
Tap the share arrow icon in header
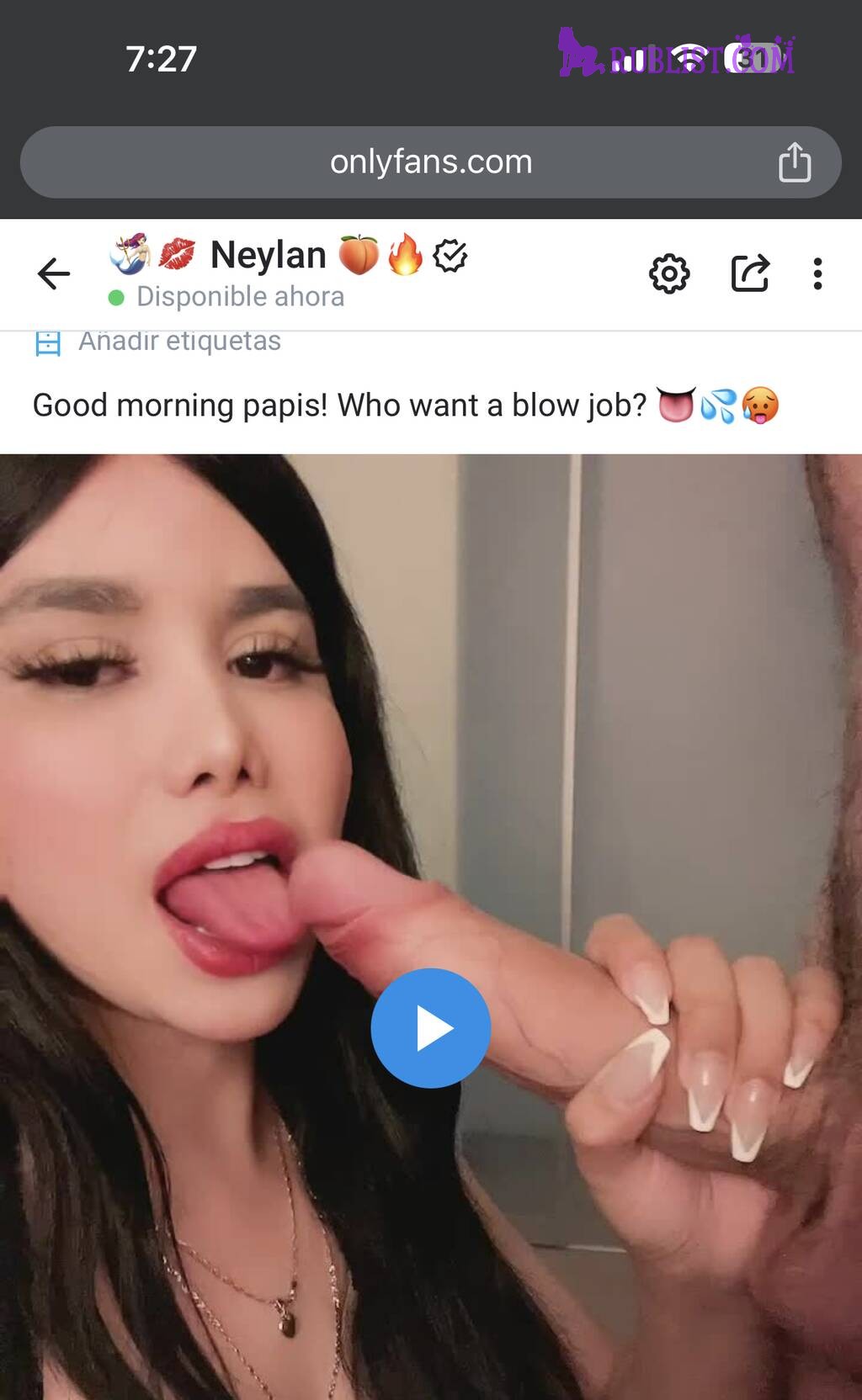[749, 273]
